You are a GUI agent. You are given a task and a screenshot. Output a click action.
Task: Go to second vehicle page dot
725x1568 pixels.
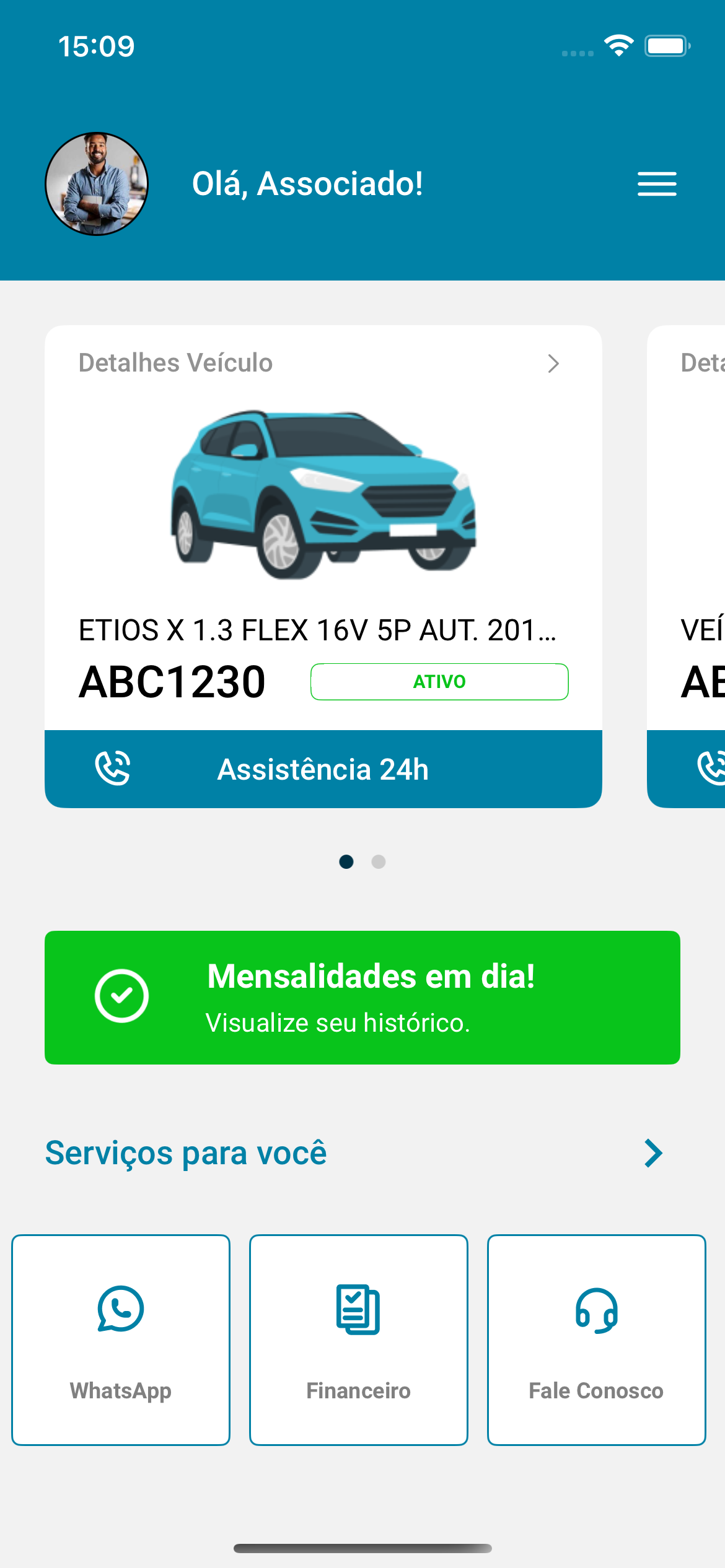(x=379, y=861)
